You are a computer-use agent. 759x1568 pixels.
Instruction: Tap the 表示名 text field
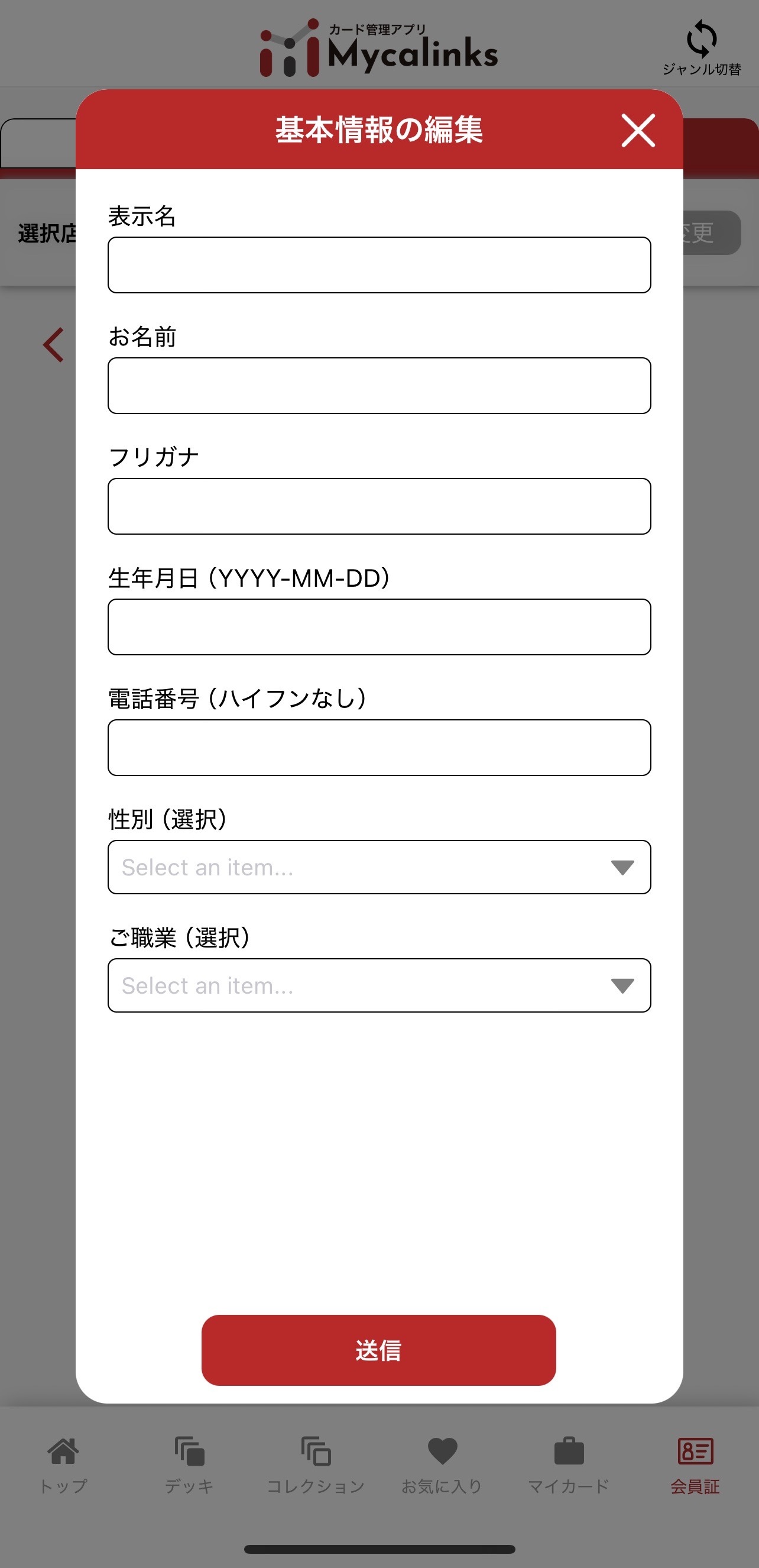pyautogui.click(x=379, y=265)
